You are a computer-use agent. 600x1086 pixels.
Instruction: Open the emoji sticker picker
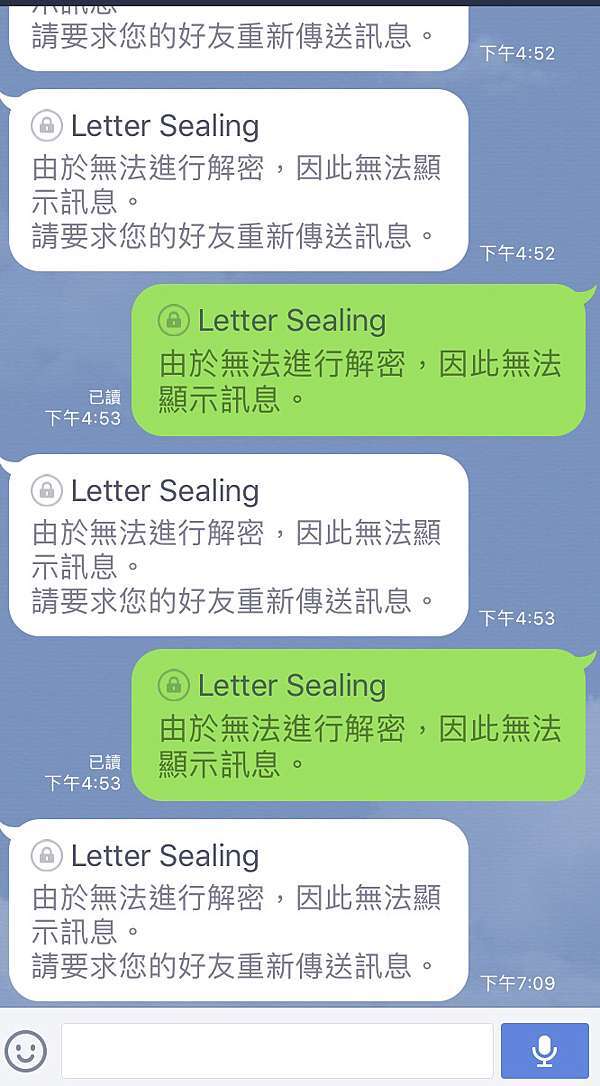26,1051
